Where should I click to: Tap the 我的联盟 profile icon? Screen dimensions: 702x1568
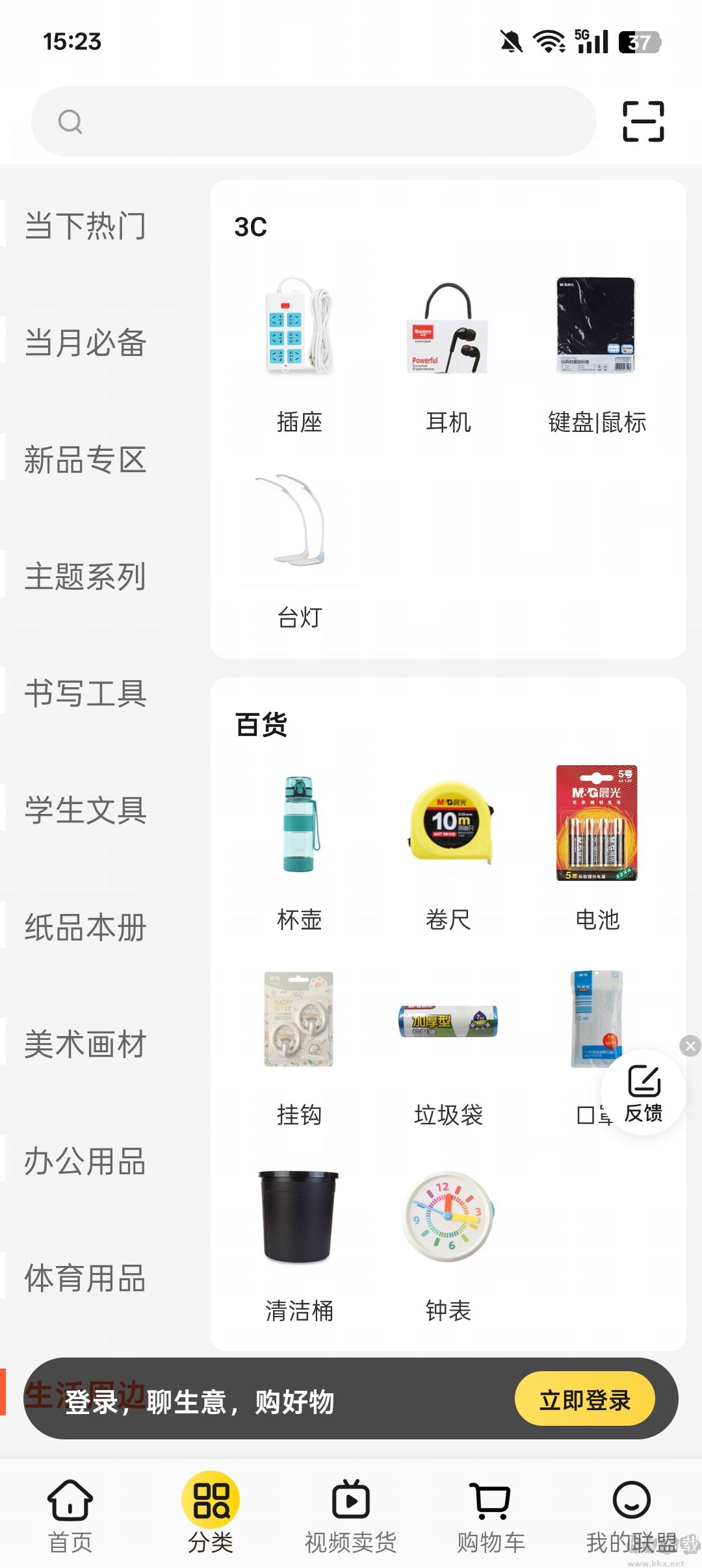coord(631,1501)
